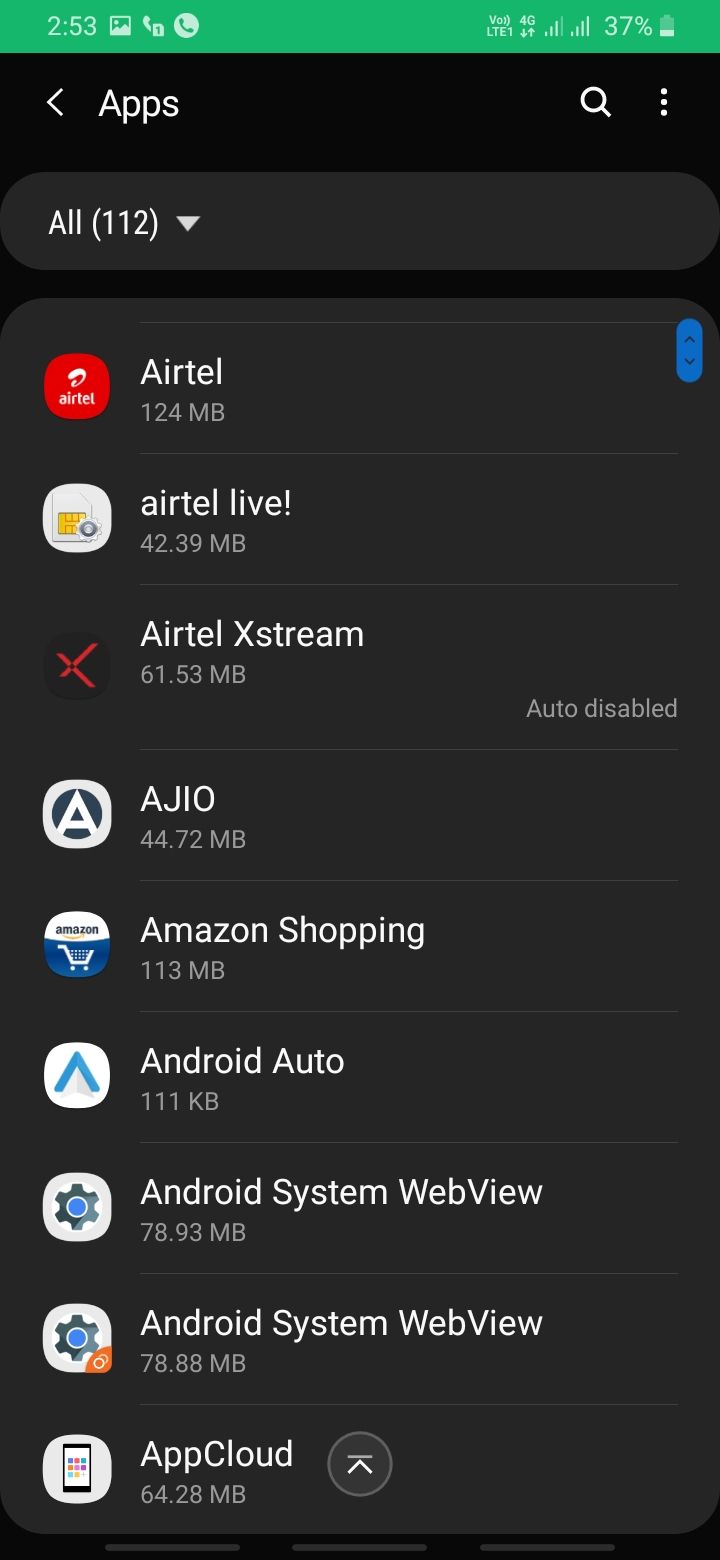Go back from the Apps screen

click(x=56, y=102)
